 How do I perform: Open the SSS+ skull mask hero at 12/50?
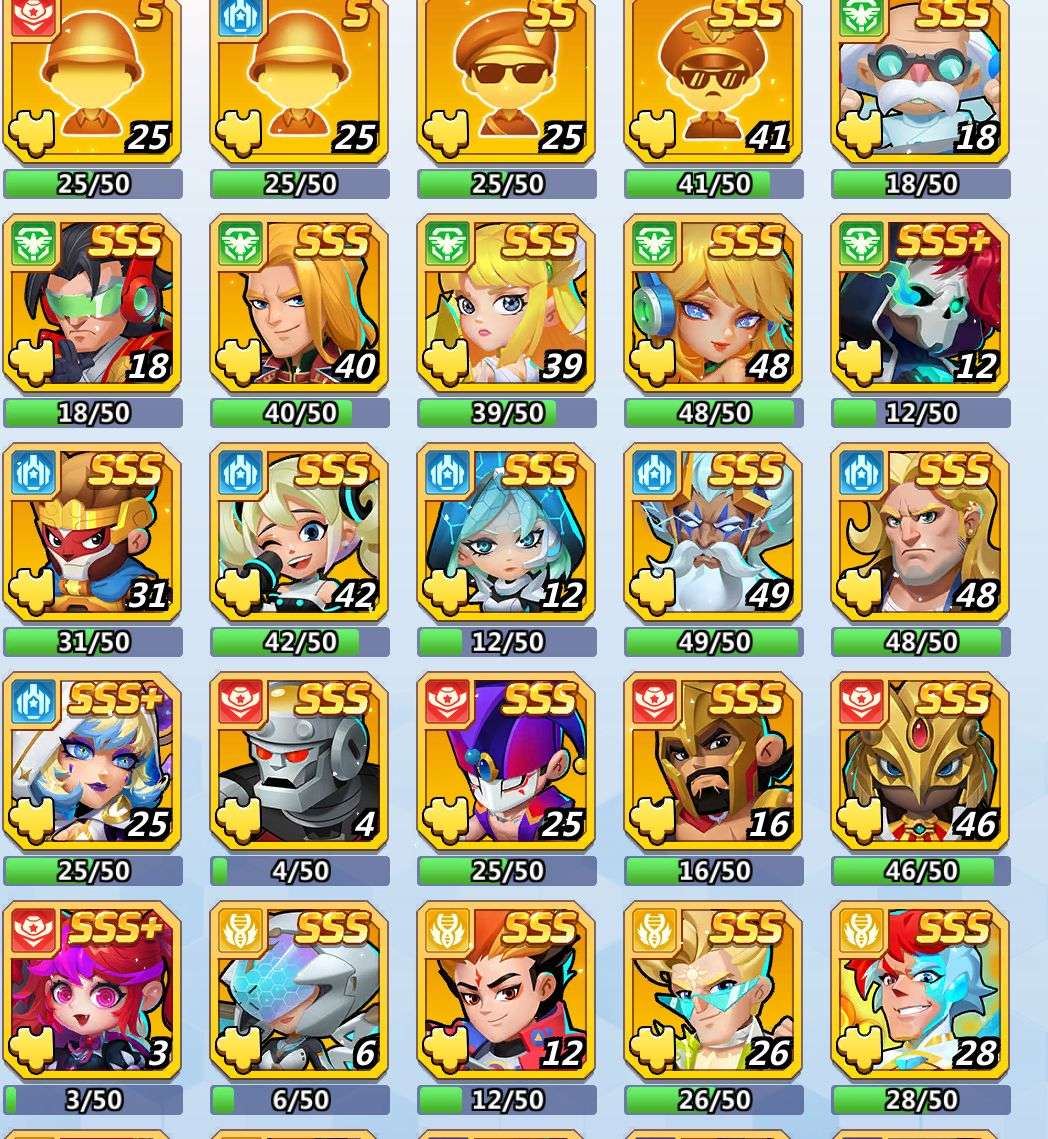click(920, 304)
